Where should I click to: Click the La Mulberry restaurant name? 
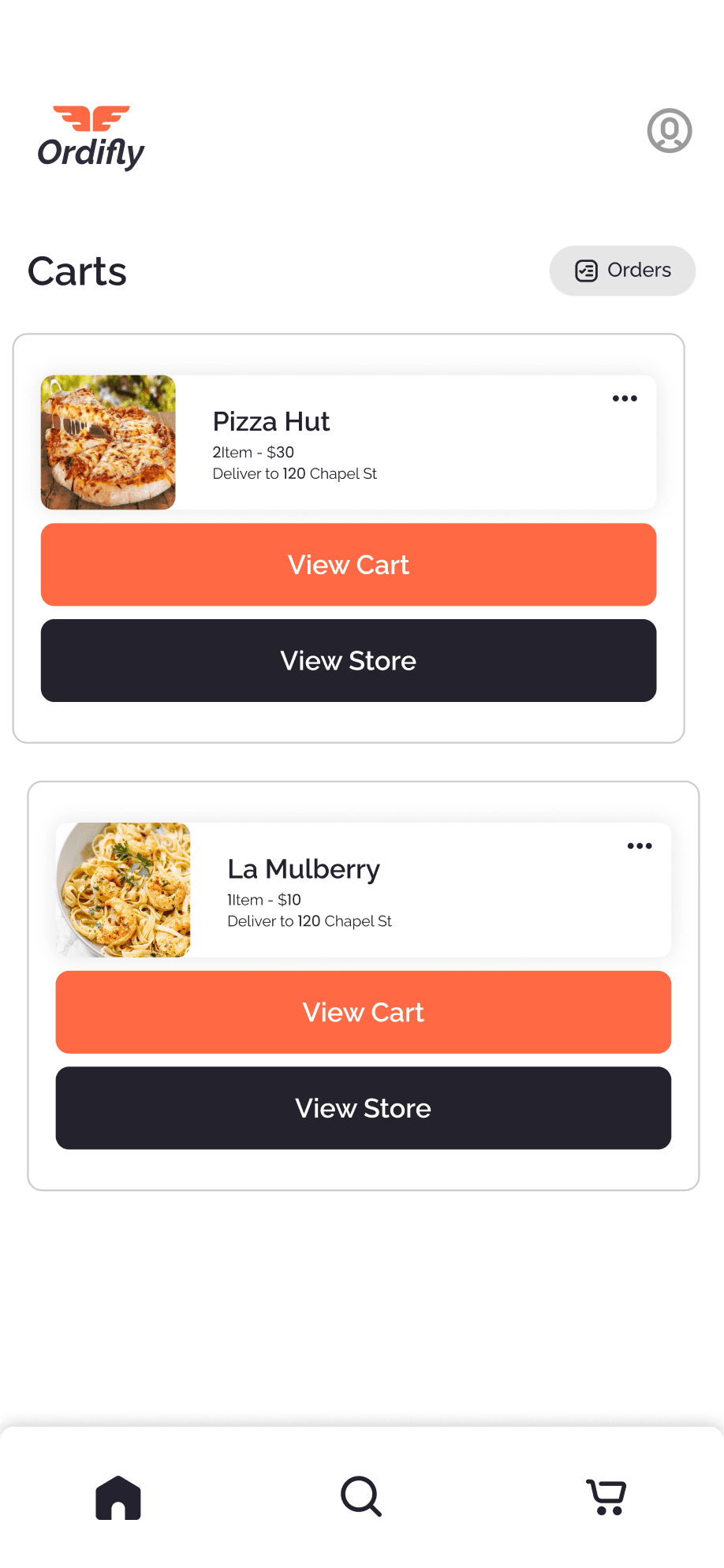pos(303,868)
